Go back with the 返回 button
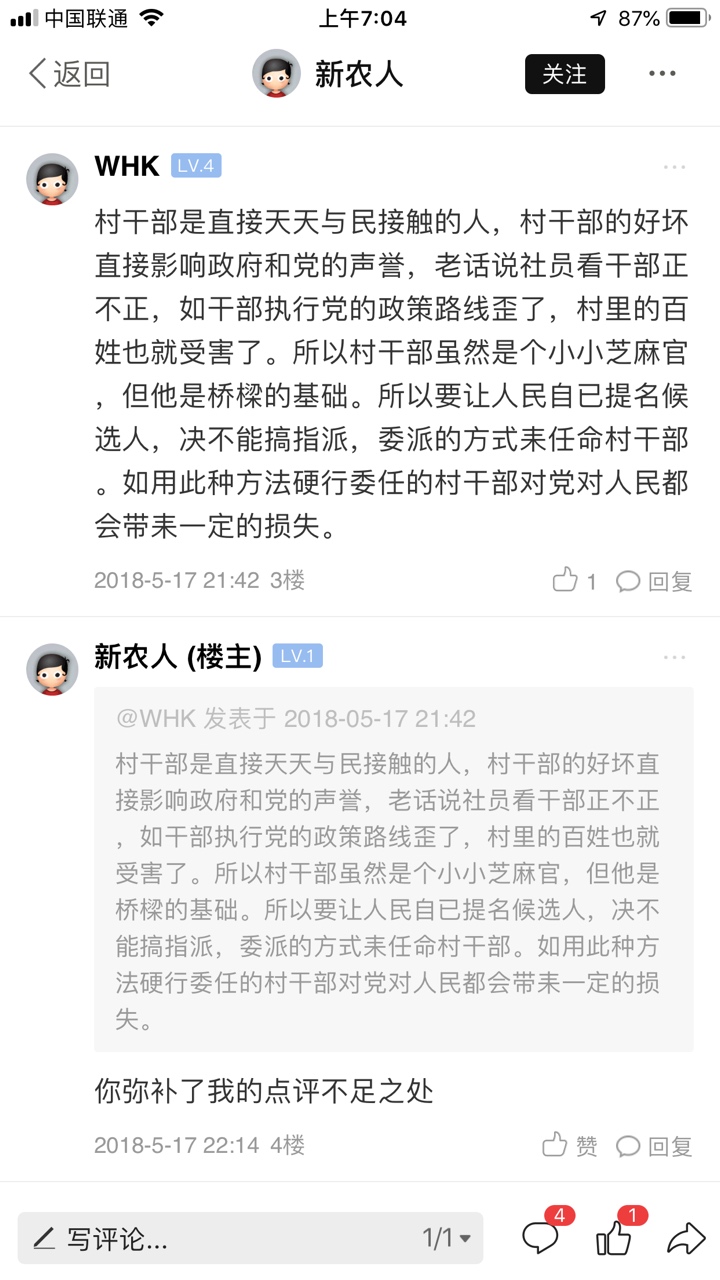This screenshot has height=1280, width=720. (68, 74)
